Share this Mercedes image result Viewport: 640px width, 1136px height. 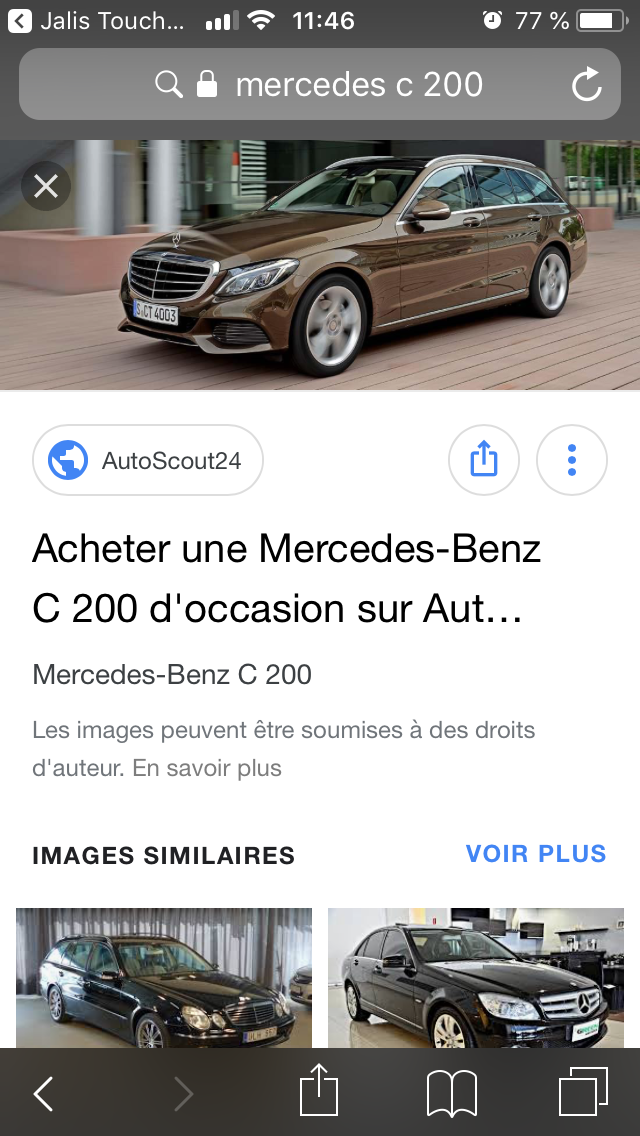(x=484, y=460)
